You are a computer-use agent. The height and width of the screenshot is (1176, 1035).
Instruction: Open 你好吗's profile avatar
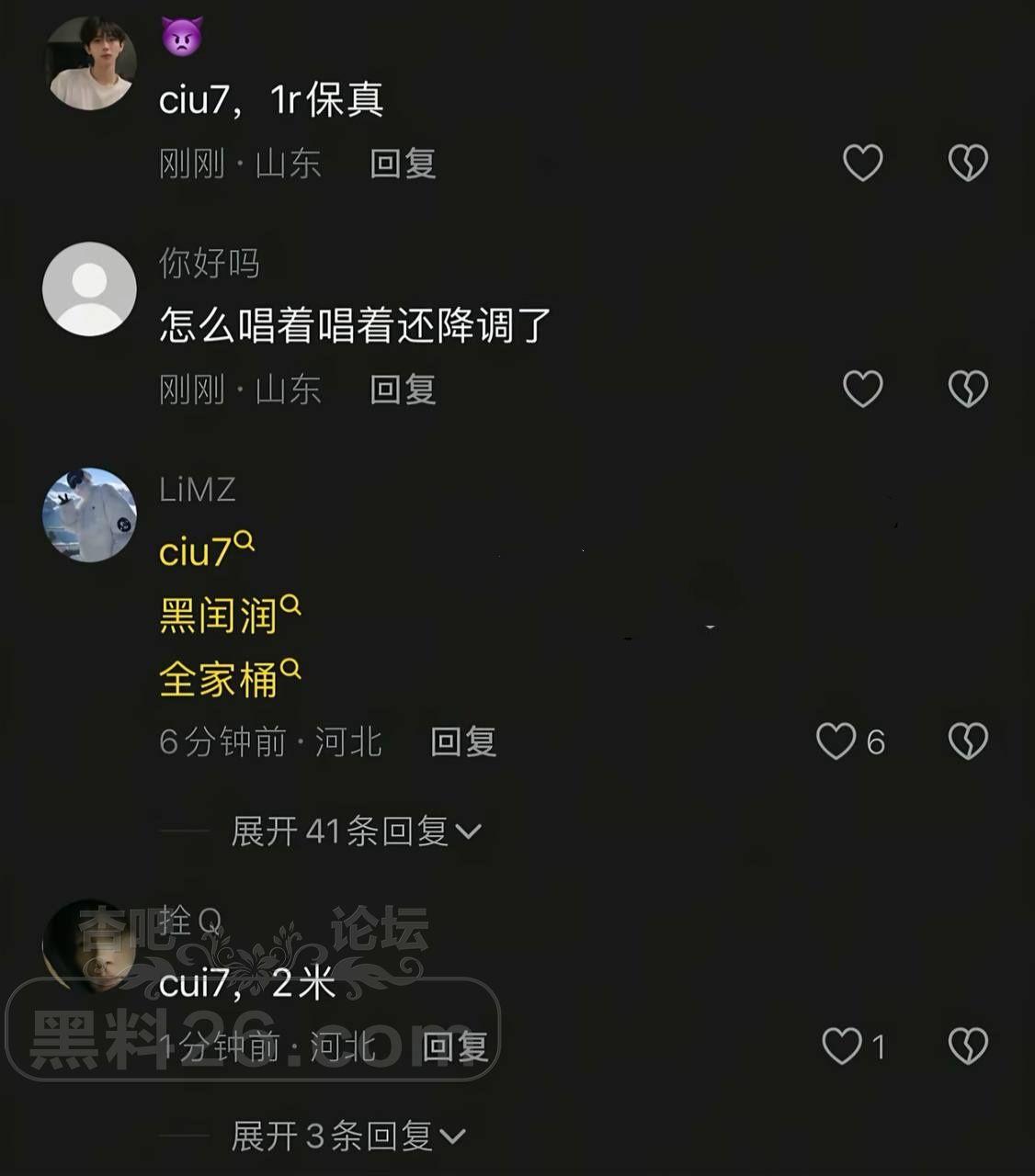click(89, 288)
